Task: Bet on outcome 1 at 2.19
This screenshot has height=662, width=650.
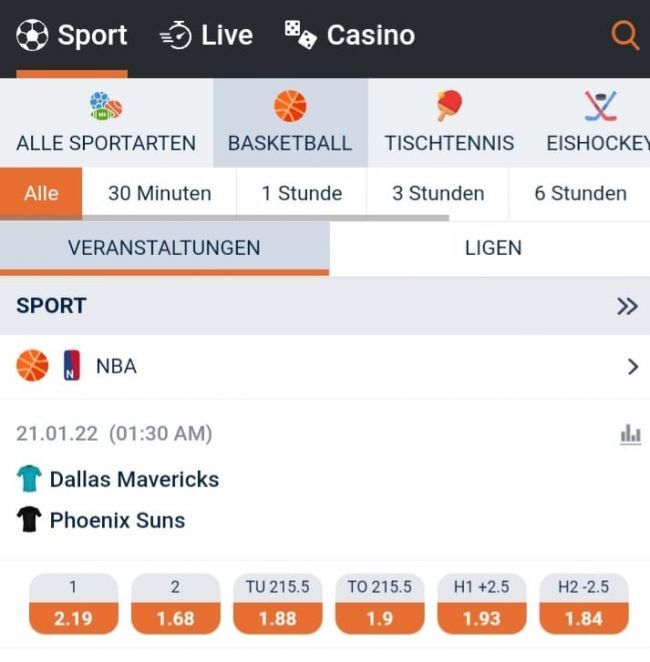Action: pyautogui.click(x=73, y=604)
